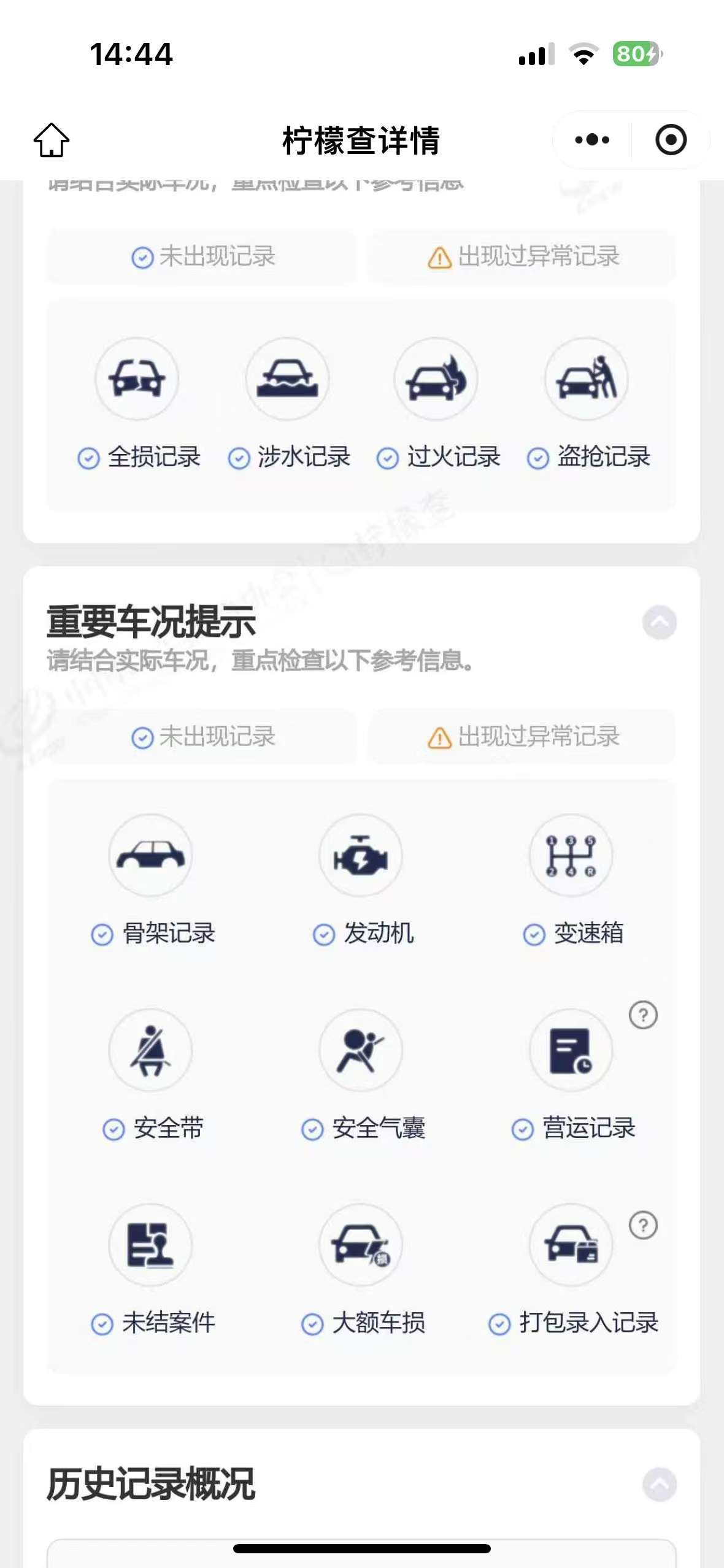The width and height of the screenshot is (724, 1568).
Task: Collapse the 重要车况提示 section
Action: 660,622
